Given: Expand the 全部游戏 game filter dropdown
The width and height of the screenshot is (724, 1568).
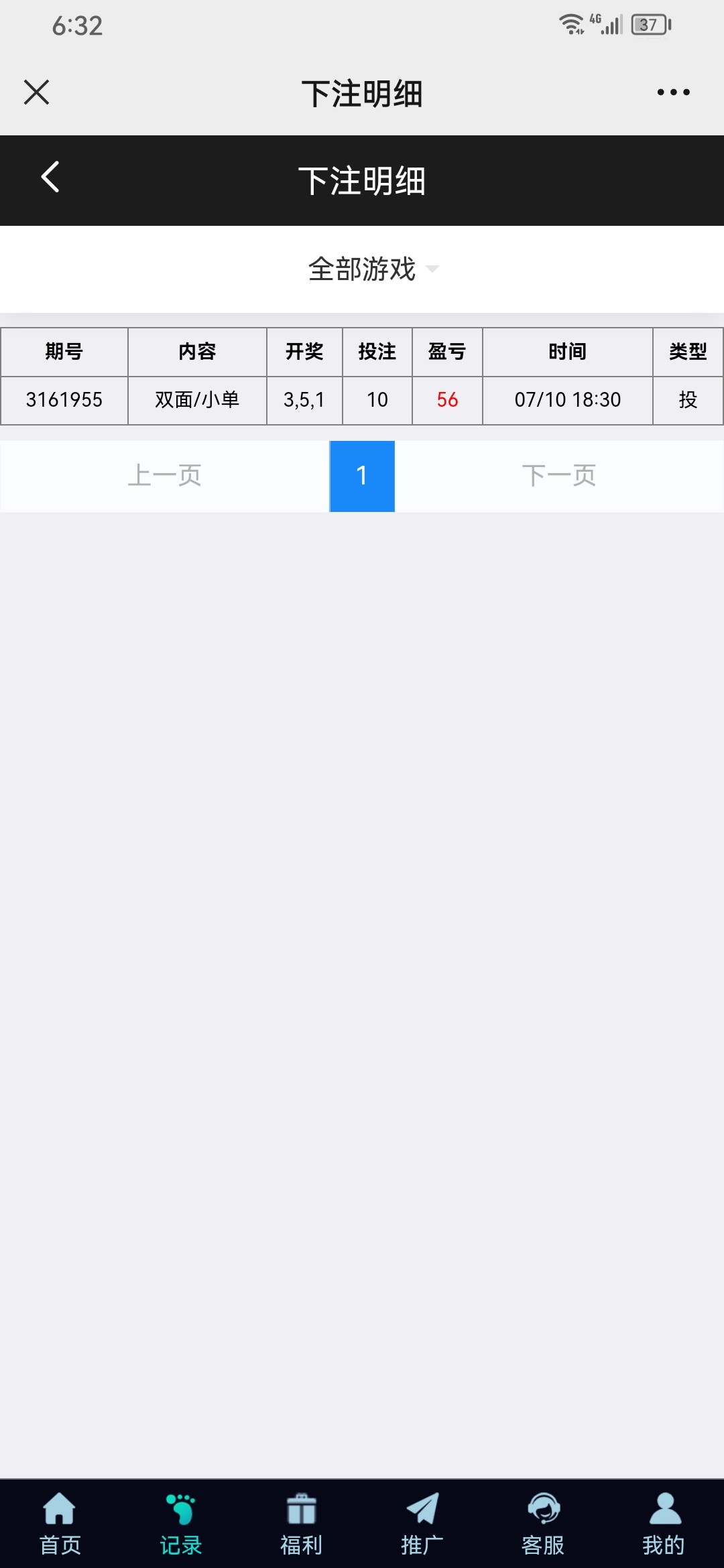Looking at the screenshot, I should pyautogui.click(x=373, y=269).
